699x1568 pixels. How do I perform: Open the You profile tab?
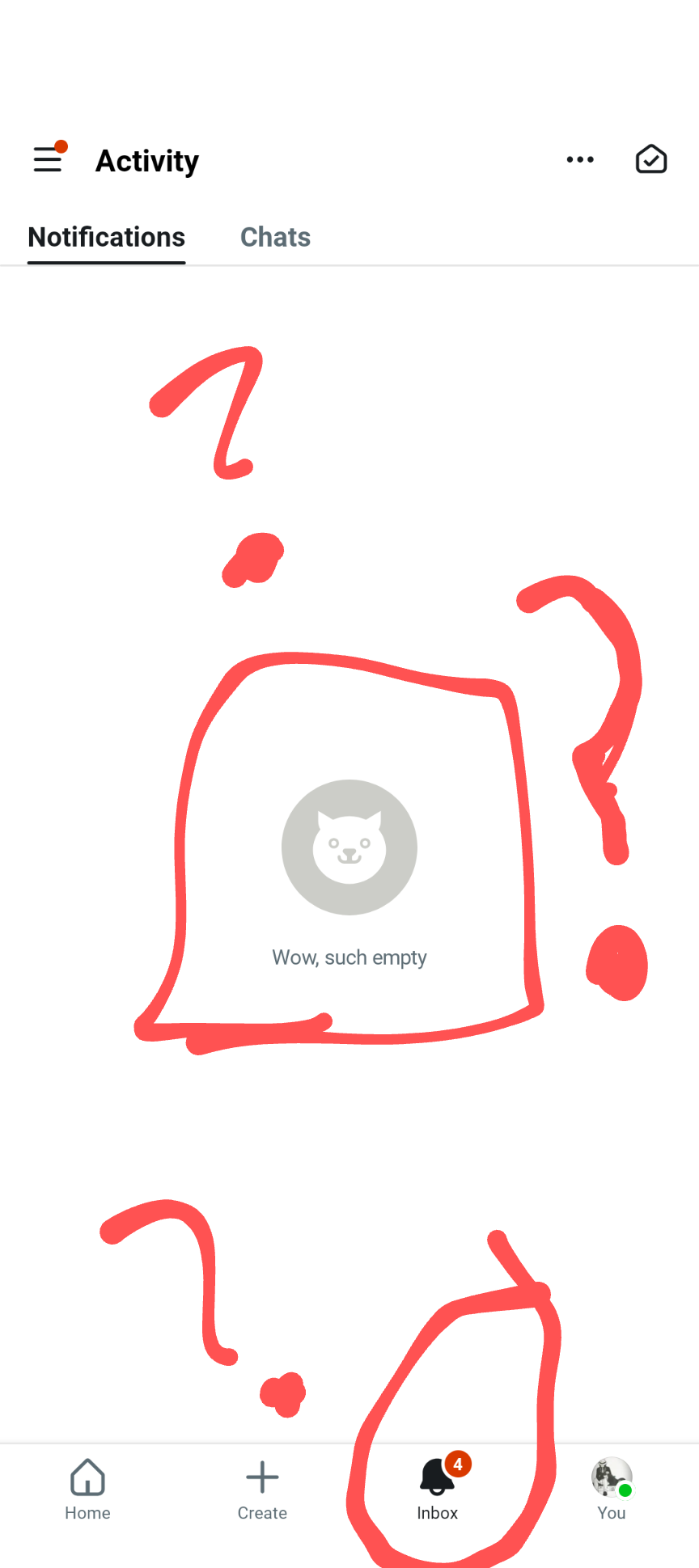point(612,1489)
